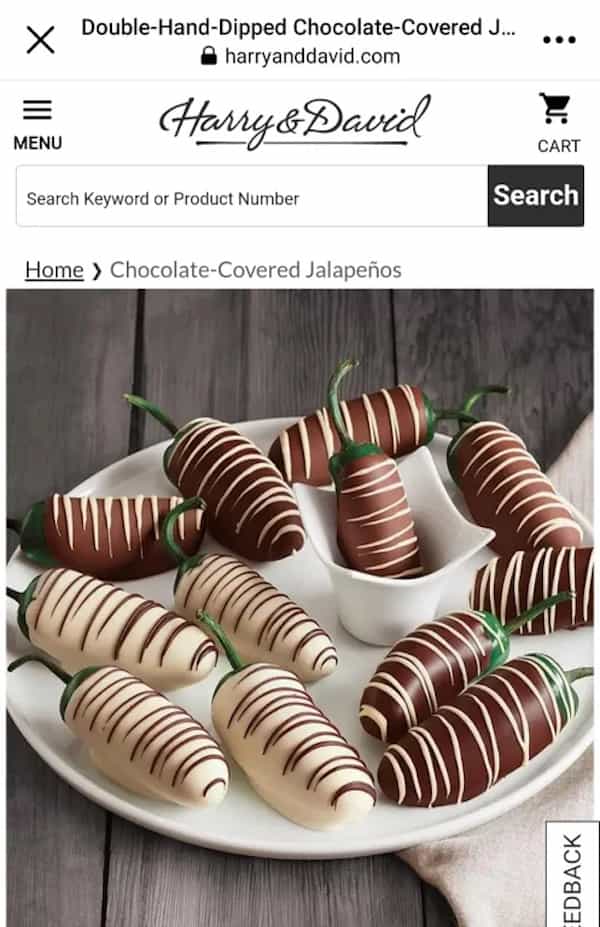Close the in-app browser page
600x927 pixels.
(x=40, y=40)
